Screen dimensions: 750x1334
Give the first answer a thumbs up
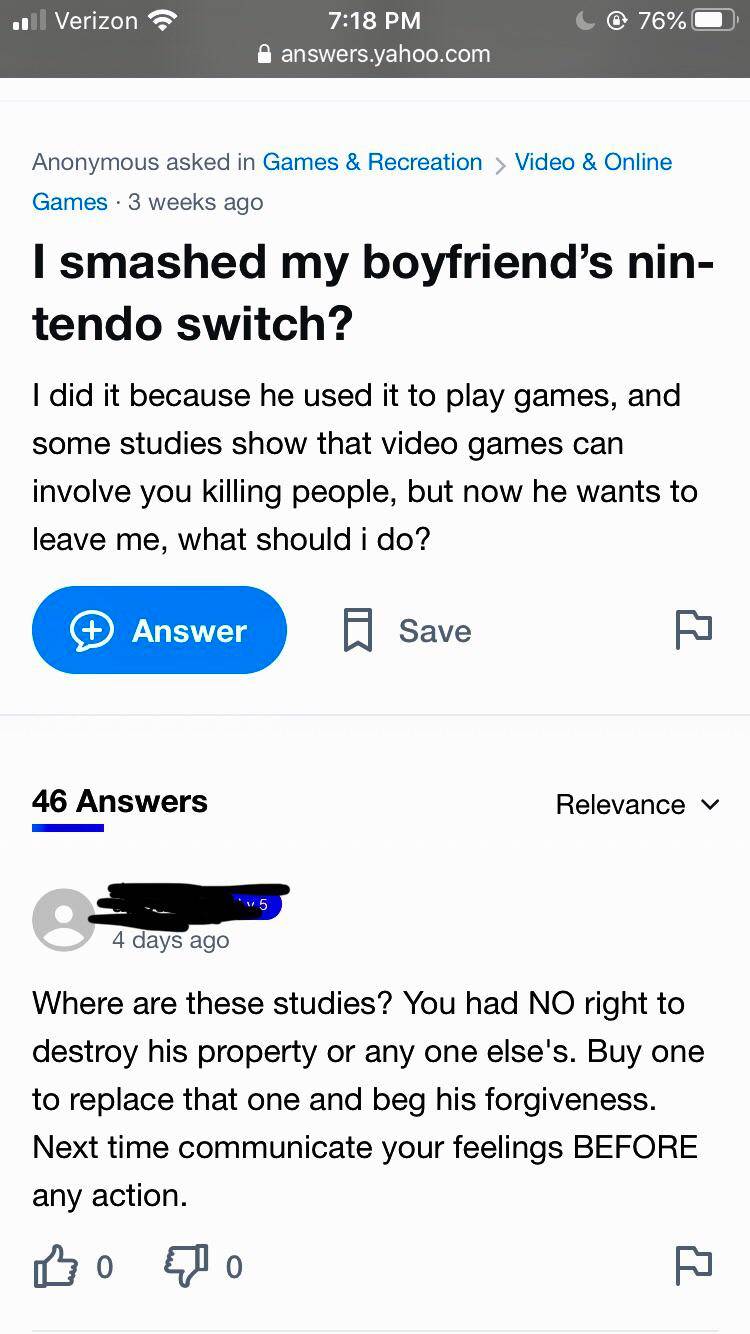(56, 1267)
